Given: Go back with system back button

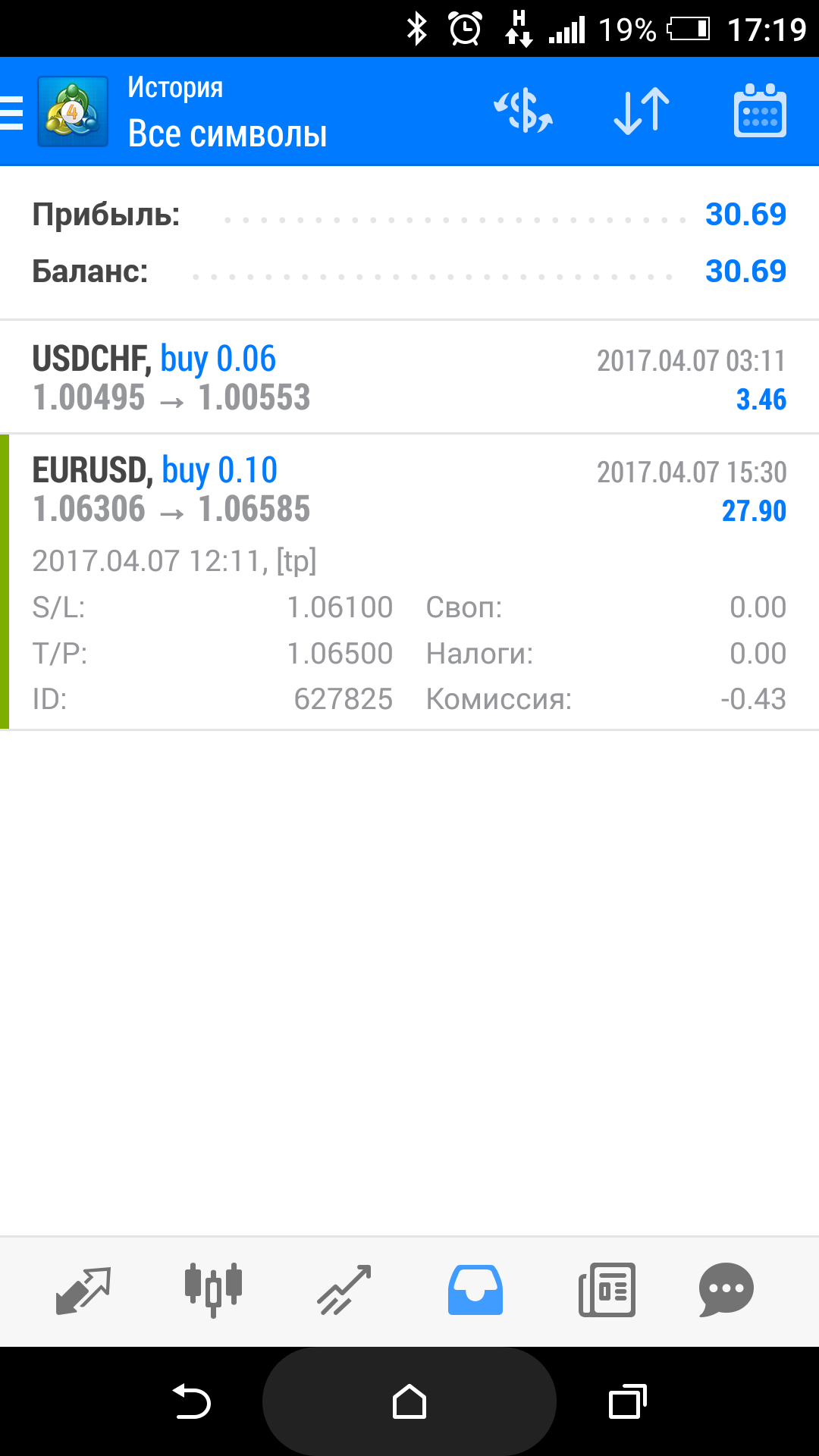Looking at the screenshot, I should pos(192,1401).
